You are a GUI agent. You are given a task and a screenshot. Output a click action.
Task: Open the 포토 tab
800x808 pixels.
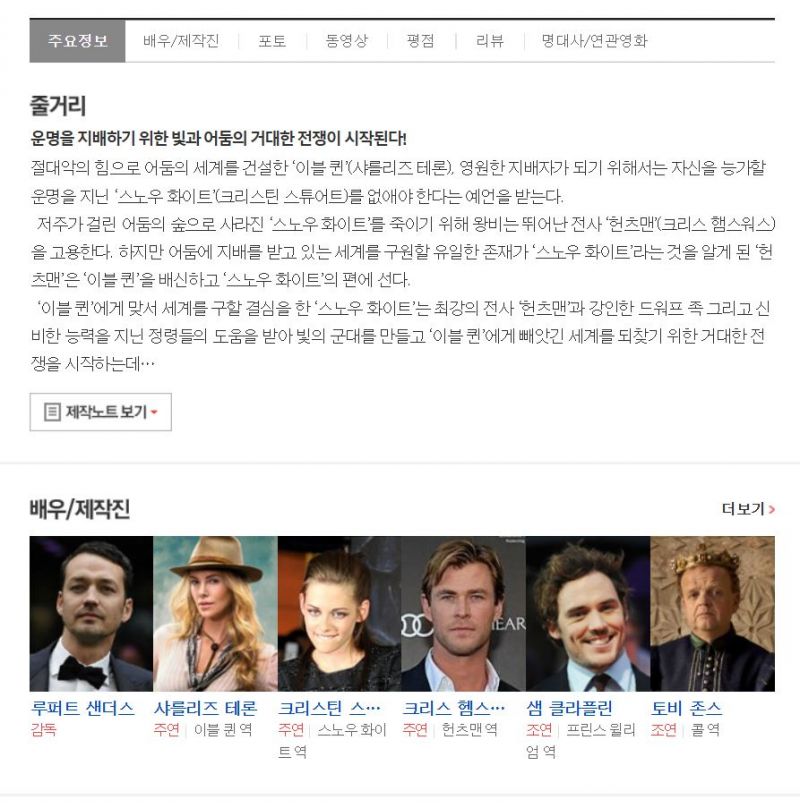tap(272, 41)
